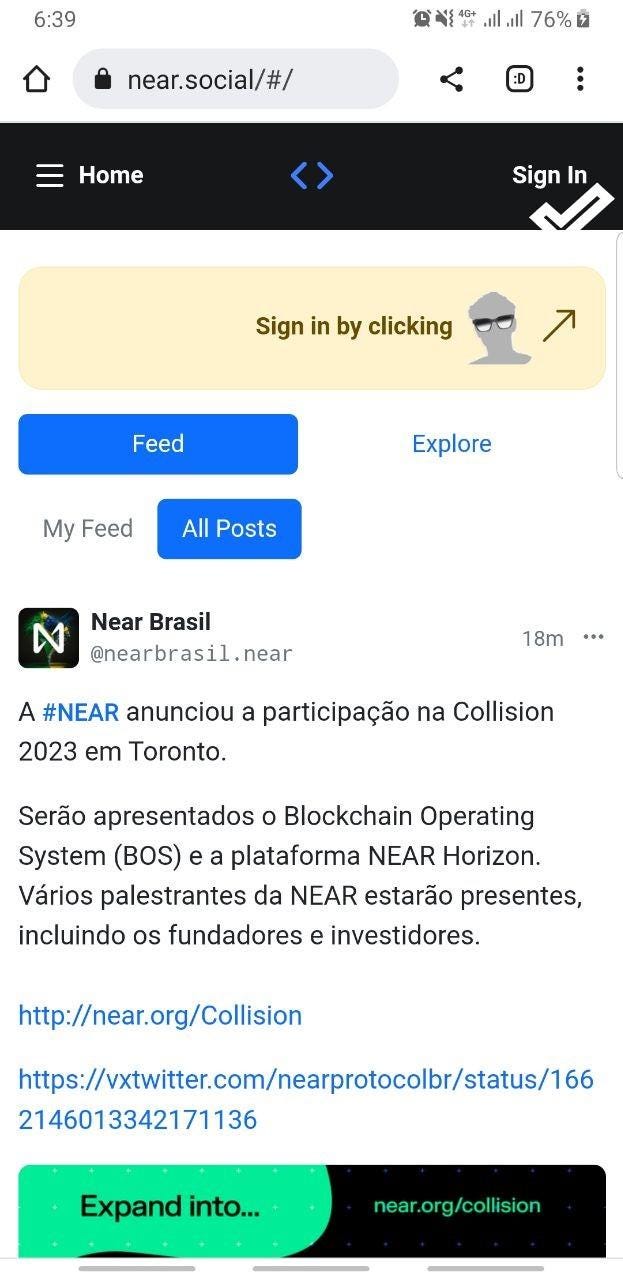Go to the browser home page
The height and width of the screenshot is (1280, 623).
coord(37,79)
